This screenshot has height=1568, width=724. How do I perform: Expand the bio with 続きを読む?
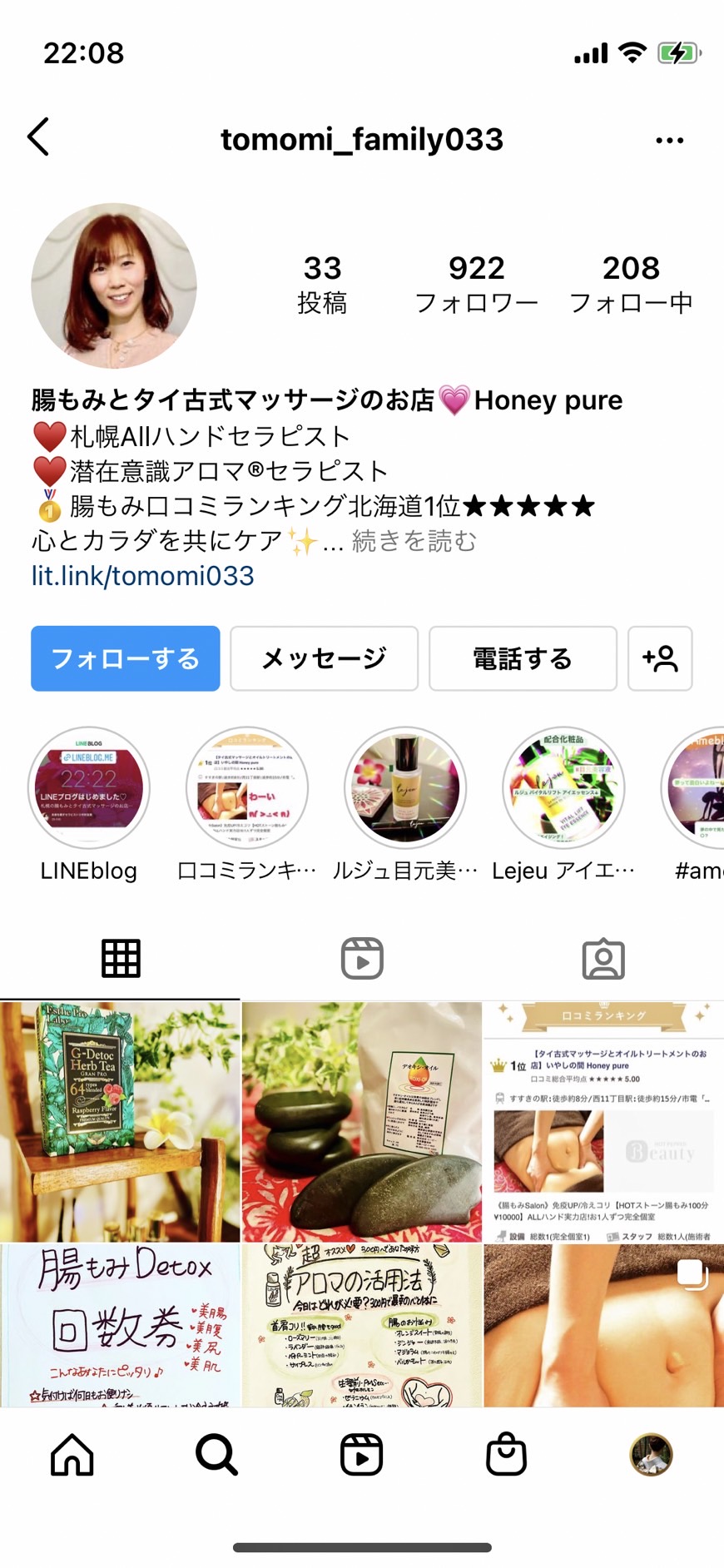click(414, 541)
